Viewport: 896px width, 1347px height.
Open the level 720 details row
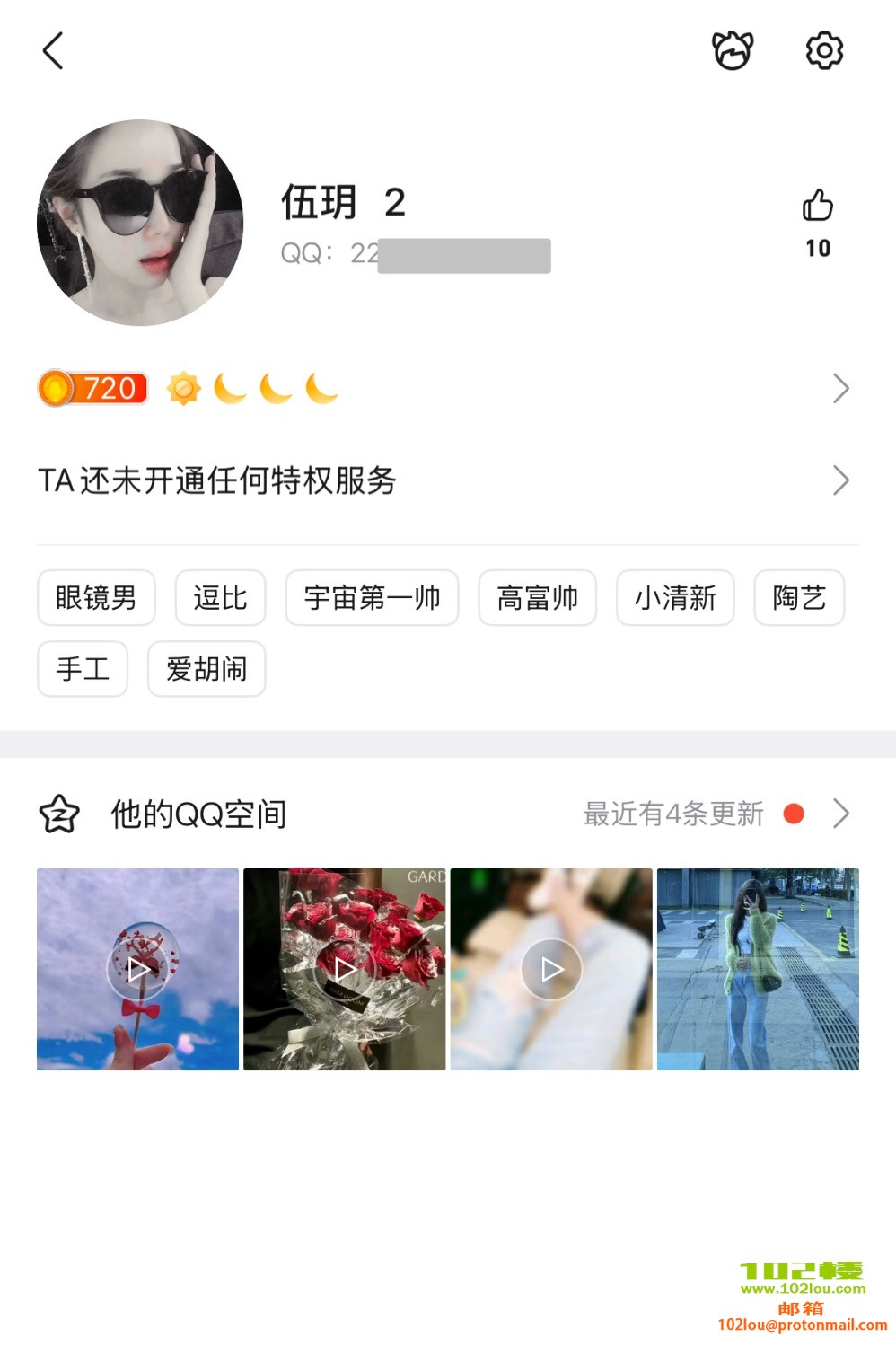tap(447, 389)
